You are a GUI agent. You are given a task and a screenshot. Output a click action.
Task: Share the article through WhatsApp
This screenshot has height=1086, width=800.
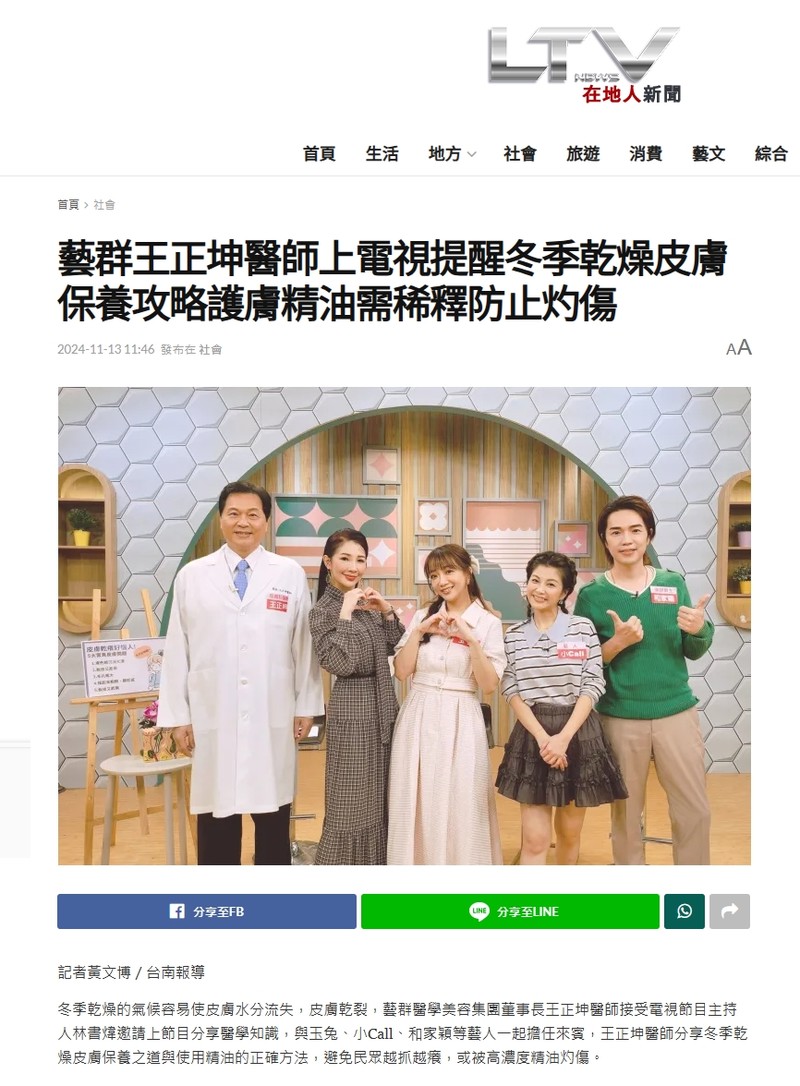(684, 911)
